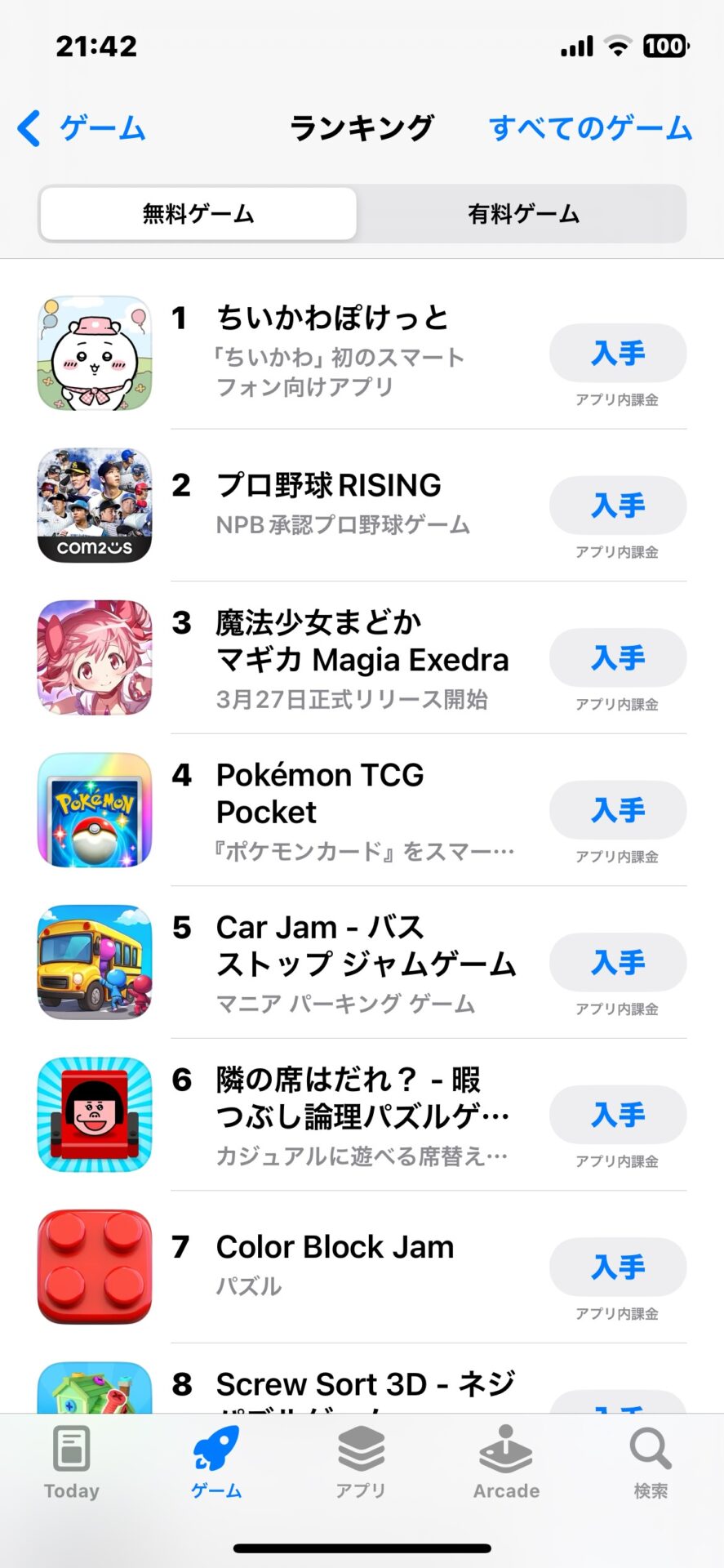Get Color Block Jam via 入手
This screenshot has width=724, height=1568.
pos(618,1267)
